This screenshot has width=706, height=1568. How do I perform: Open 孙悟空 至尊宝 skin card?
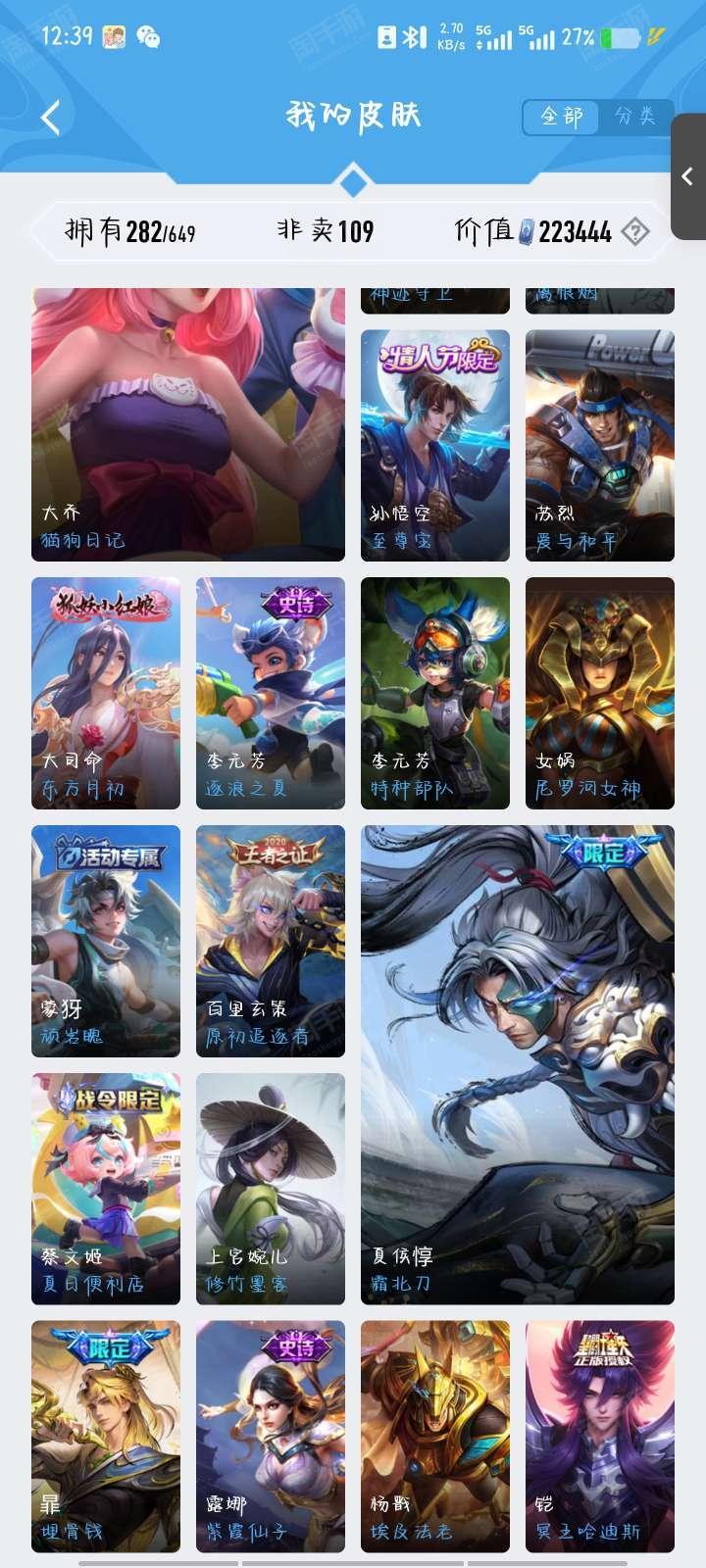[x=435, y=446]
